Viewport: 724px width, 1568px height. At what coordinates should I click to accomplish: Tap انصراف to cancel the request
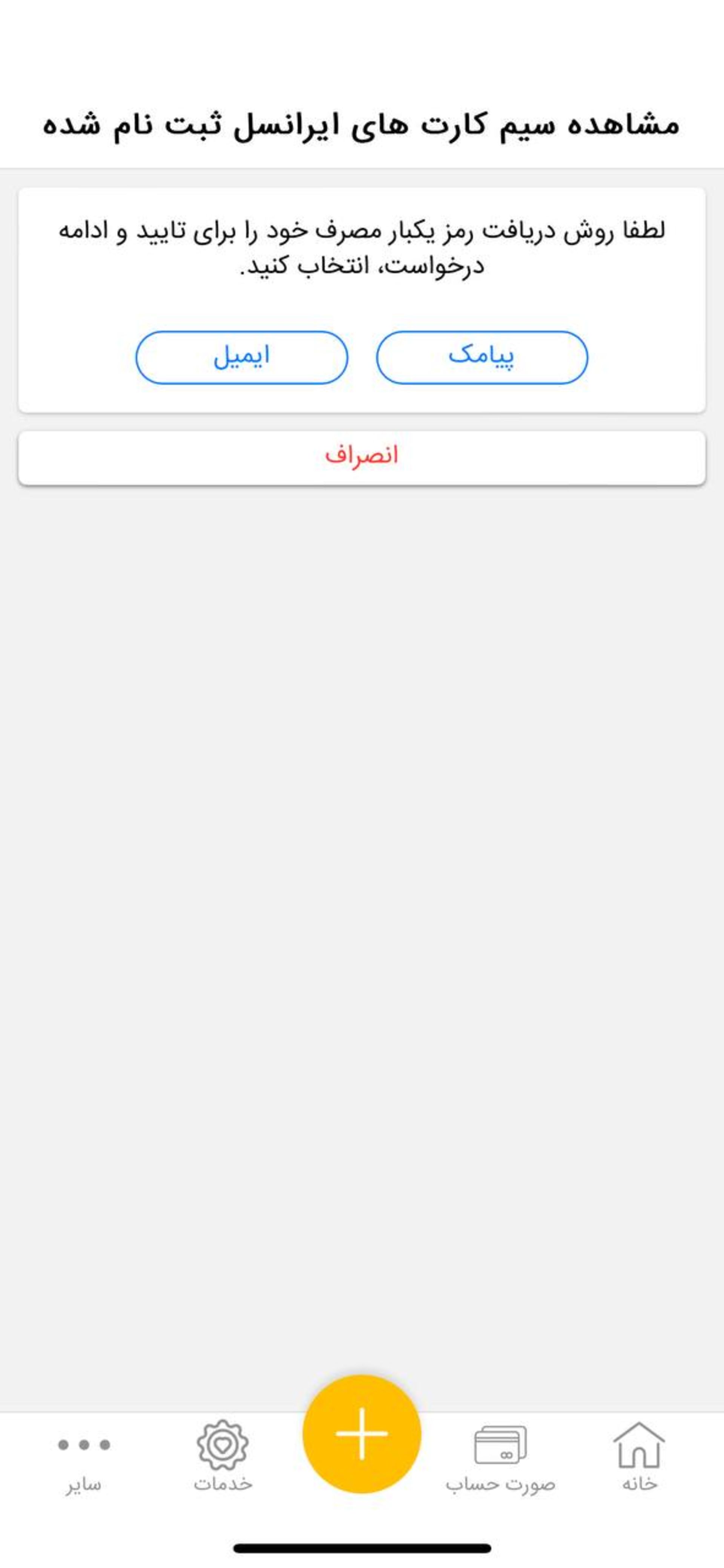362,458
